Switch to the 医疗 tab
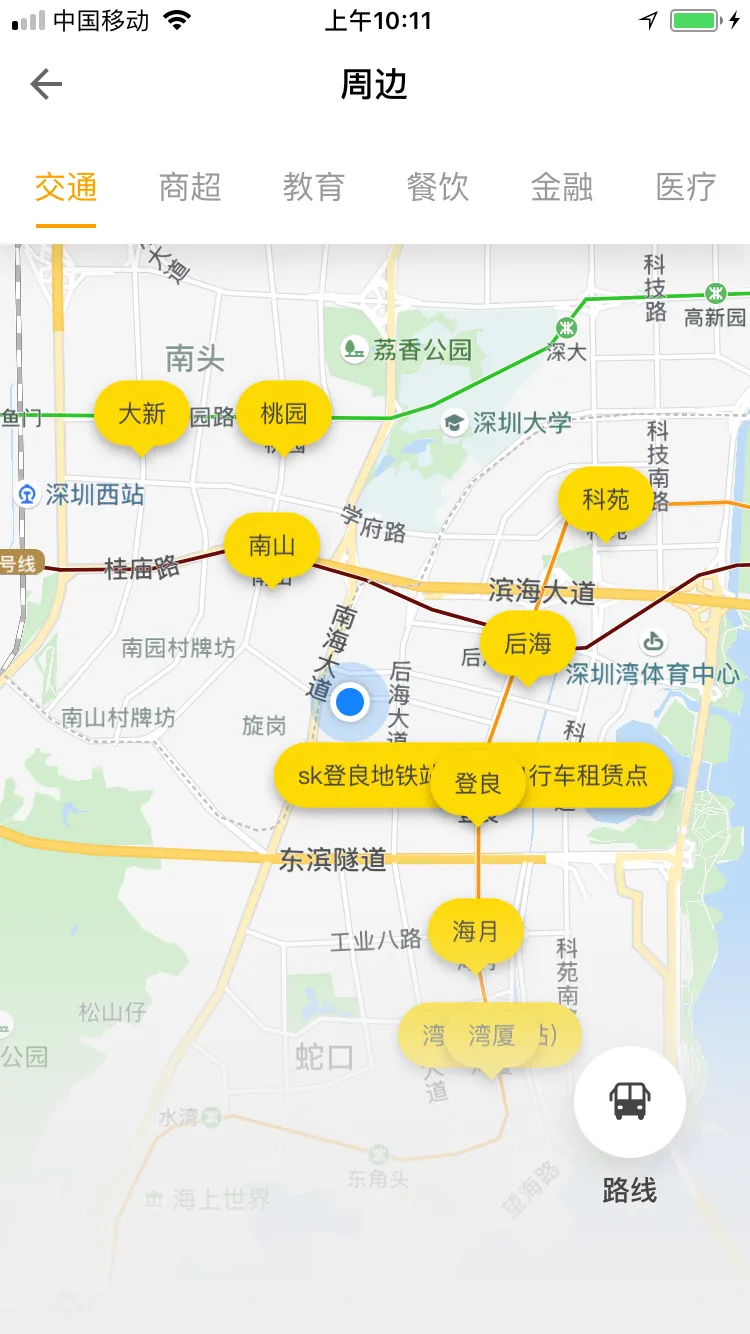Image resolution: width=750 pixels, height=1334 pixels. pos(686,187)
